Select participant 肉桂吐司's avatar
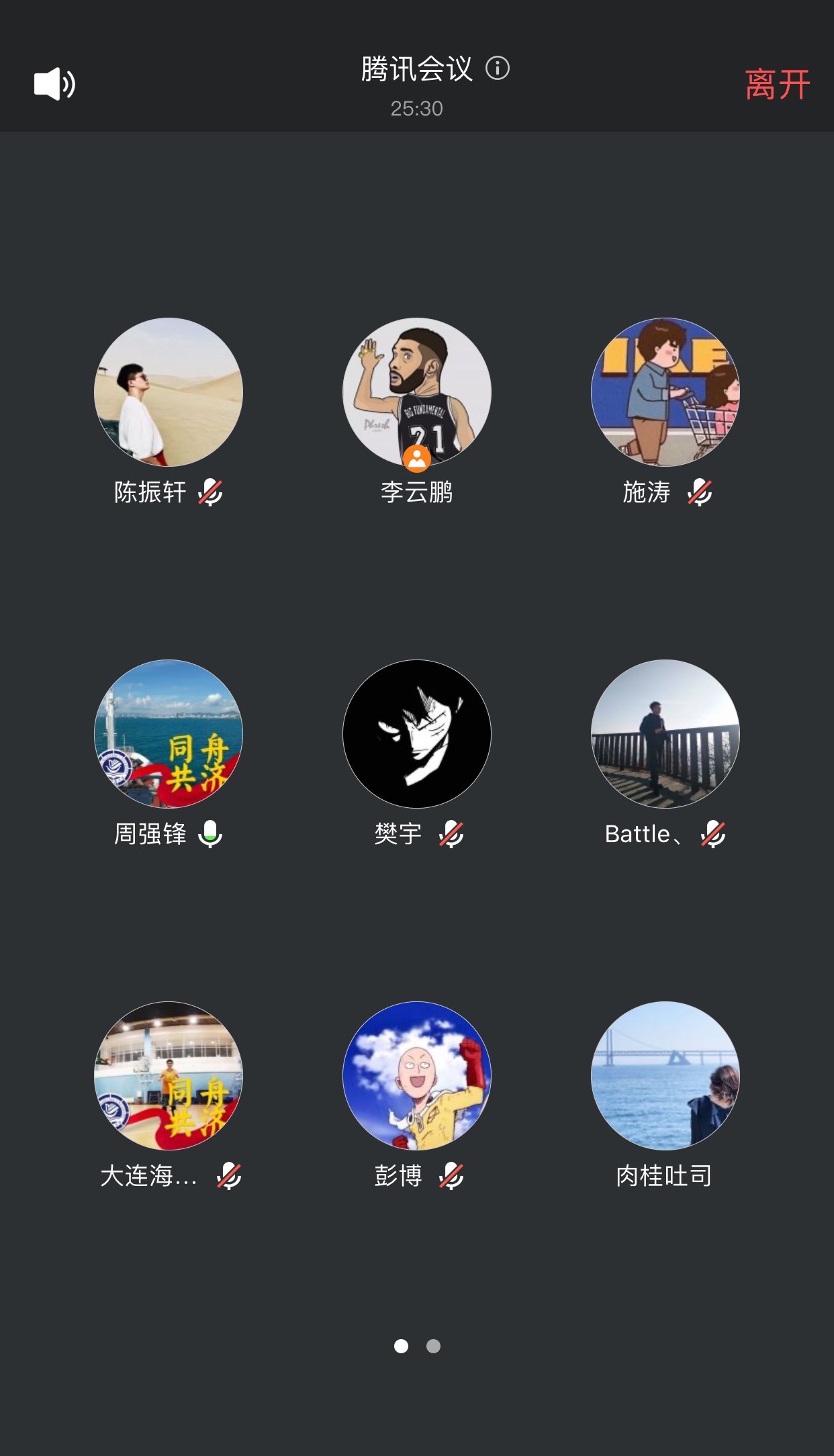Screen dimensions: 834x1456 [x=665, y=1076]
